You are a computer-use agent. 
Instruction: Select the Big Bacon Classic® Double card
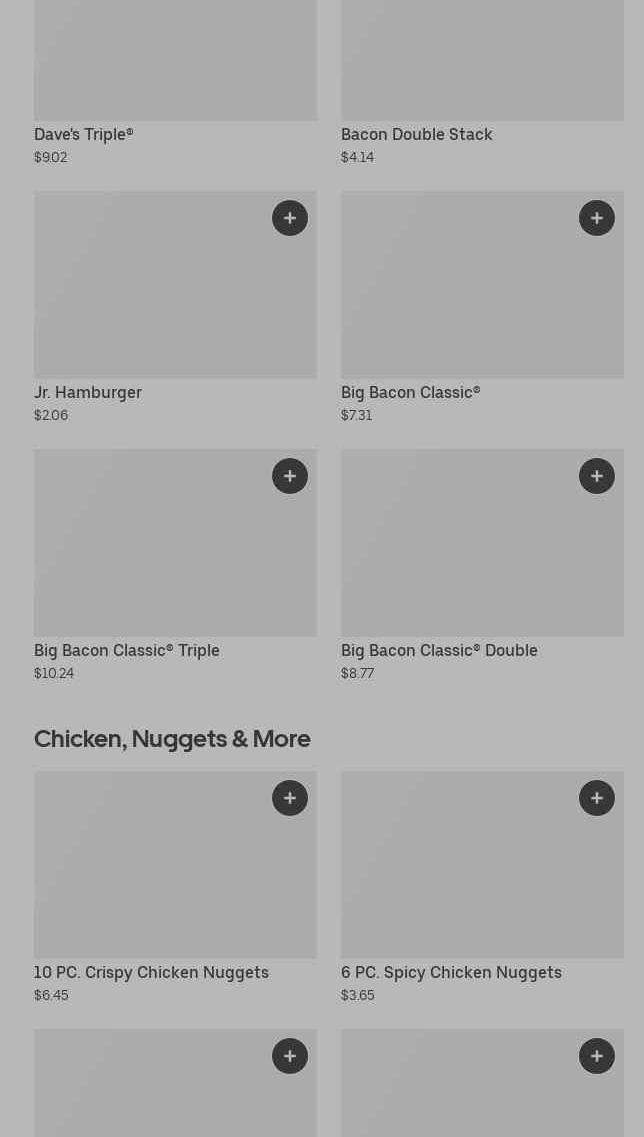point(482,558)
